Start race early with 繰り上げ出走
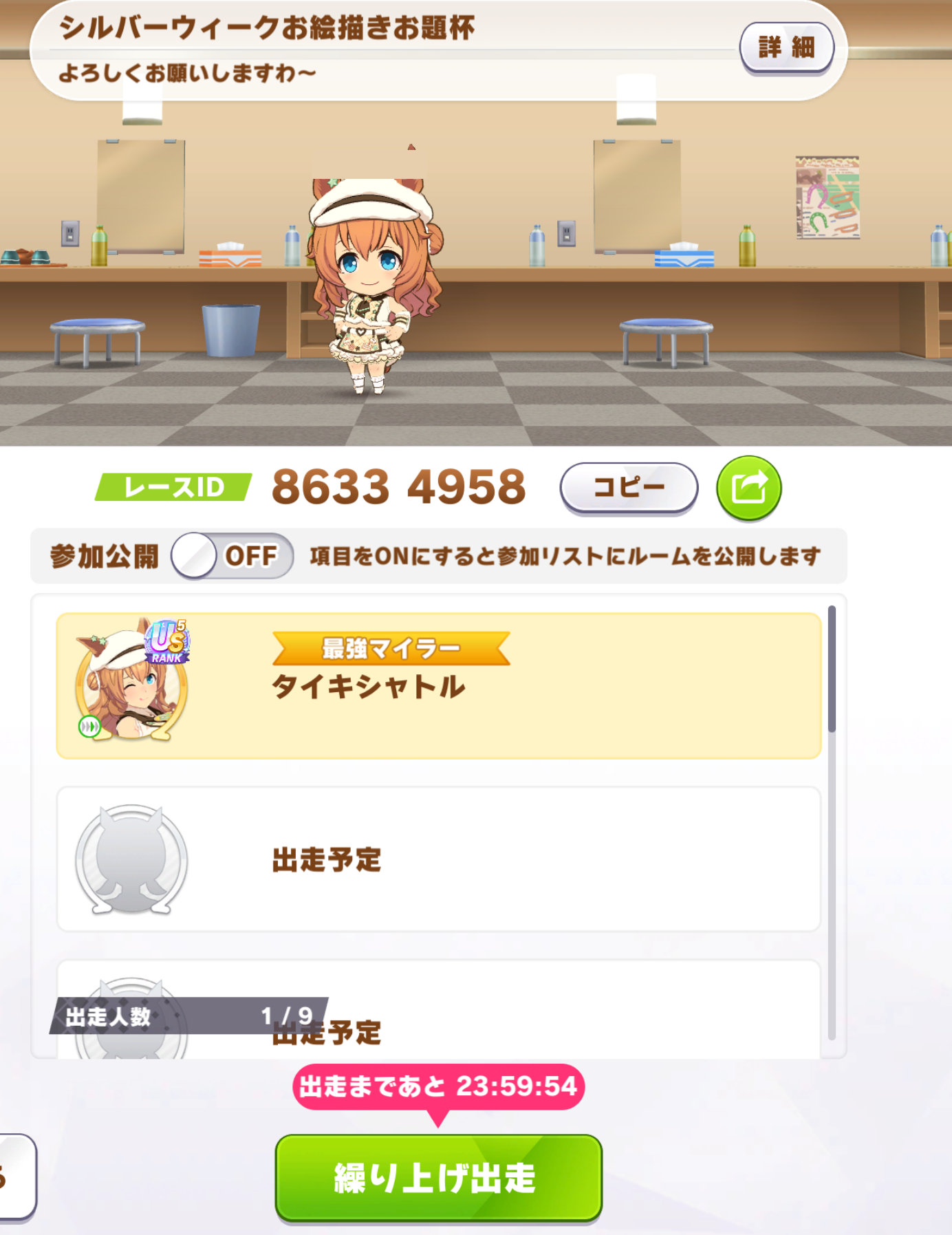Screen dimensions: 952x1235 439,1178
